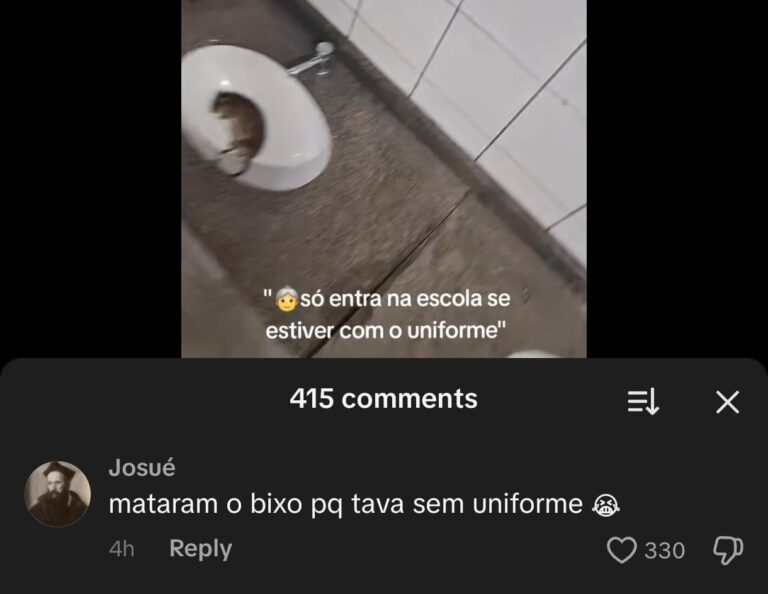Open the comment sorting options

click(643, 402)
